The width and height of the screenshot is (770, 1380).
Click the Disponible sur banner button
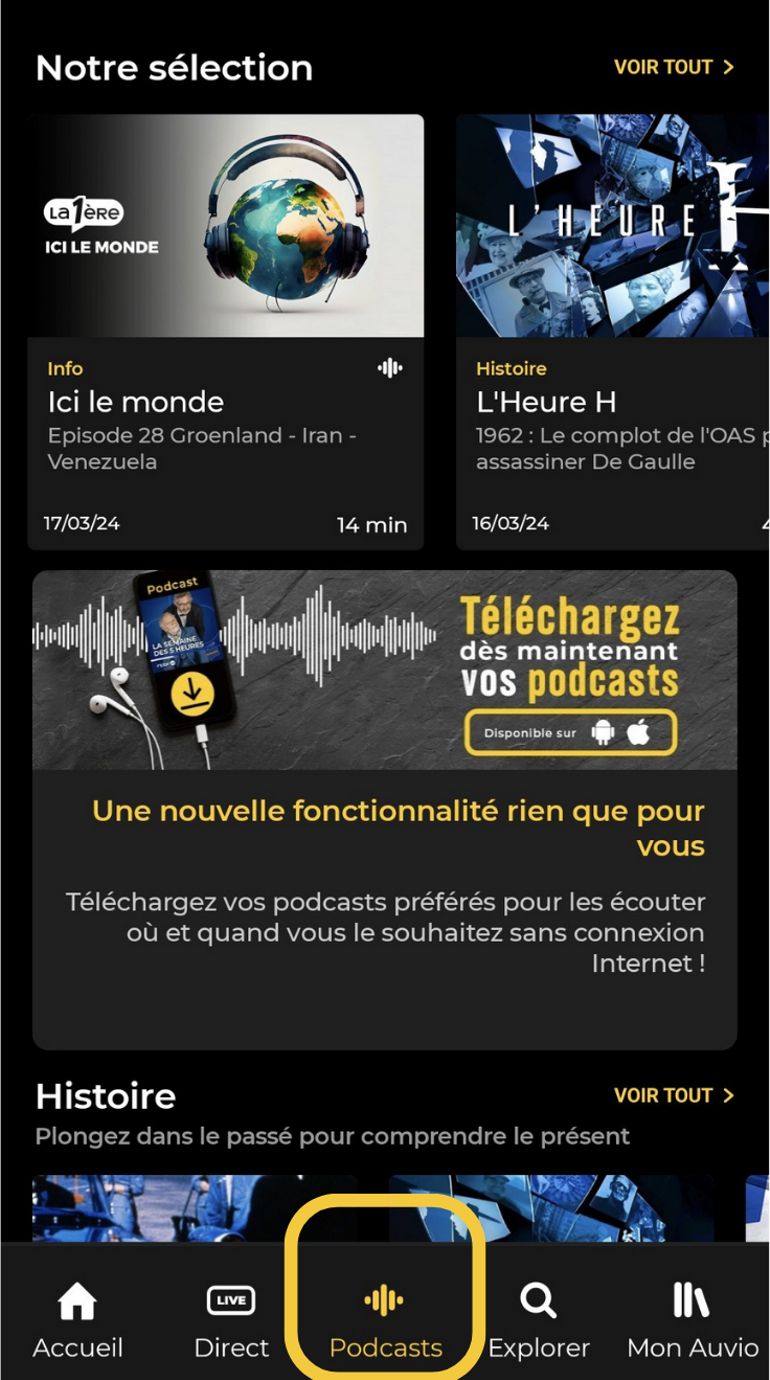point(570,732)
